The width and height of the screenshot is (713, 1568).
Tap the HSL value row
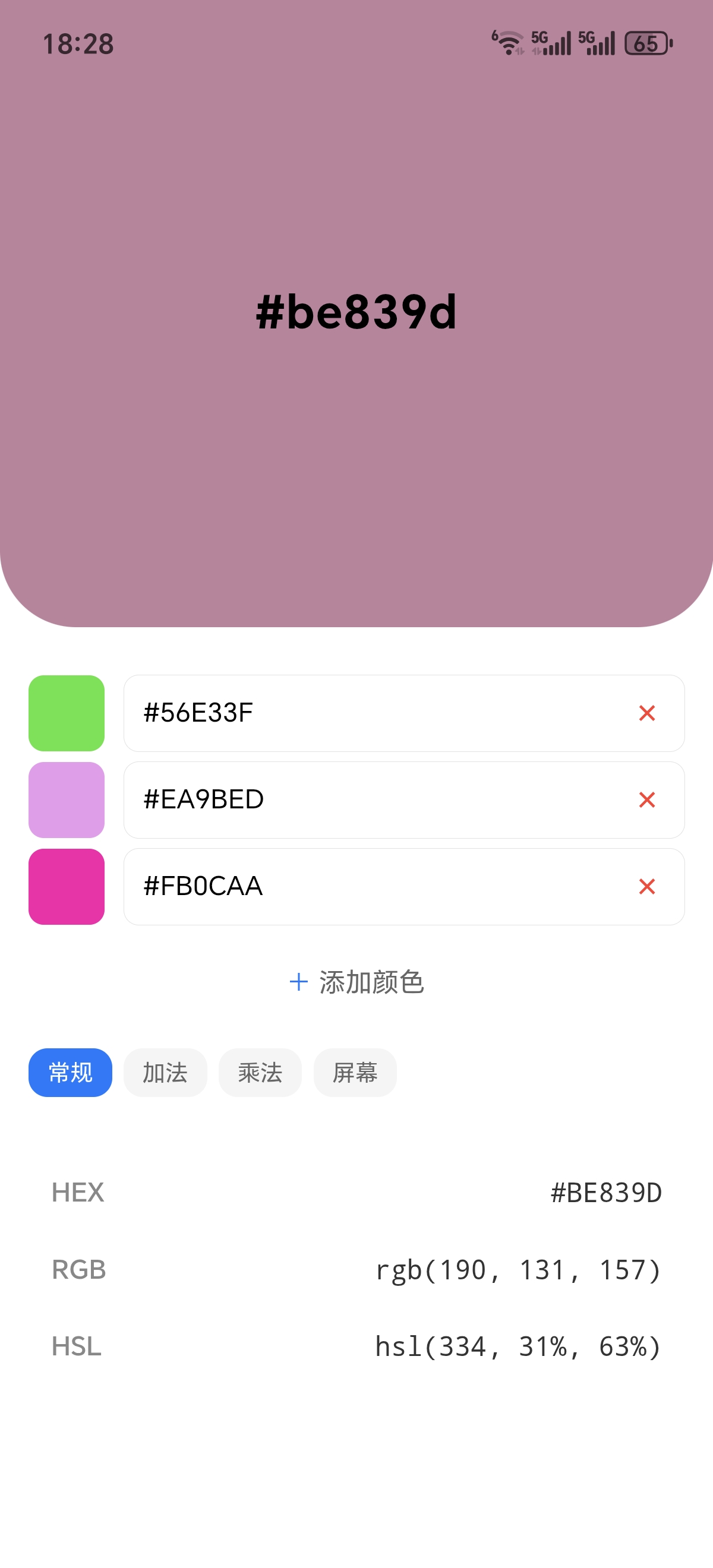[x=356, y=1346]
